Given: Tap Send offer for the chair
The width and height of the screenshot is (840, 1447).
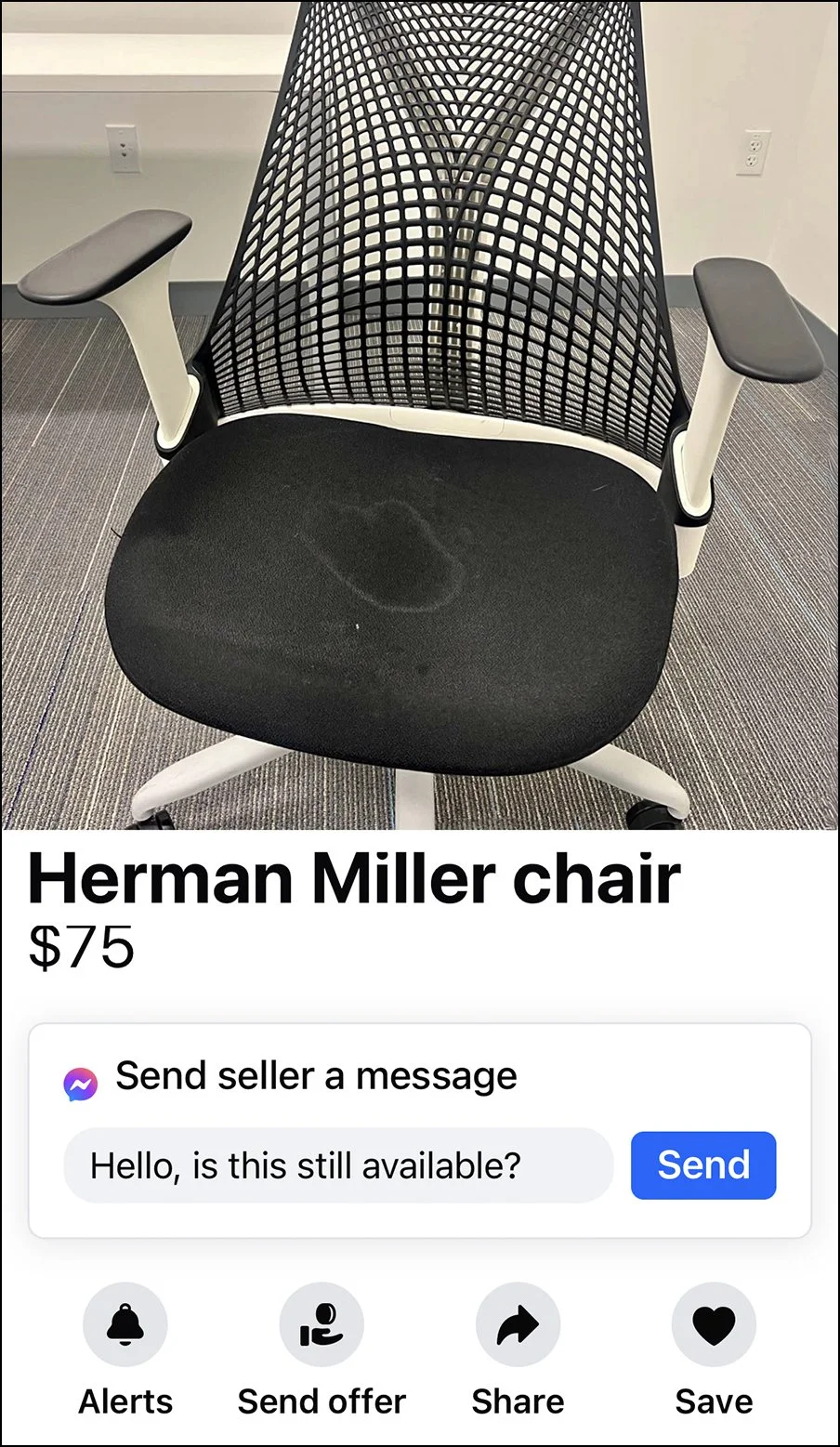Looking at the screenshot, I should coord(322,1325).
